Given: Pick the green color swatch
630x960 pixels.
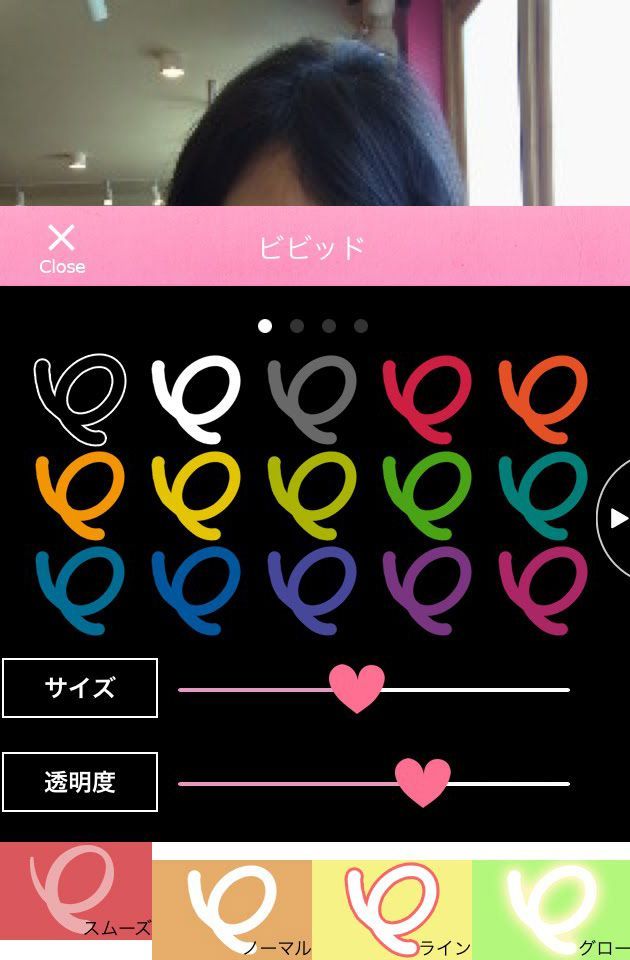Looking at the screenshot, I should [x=428, y=494].
